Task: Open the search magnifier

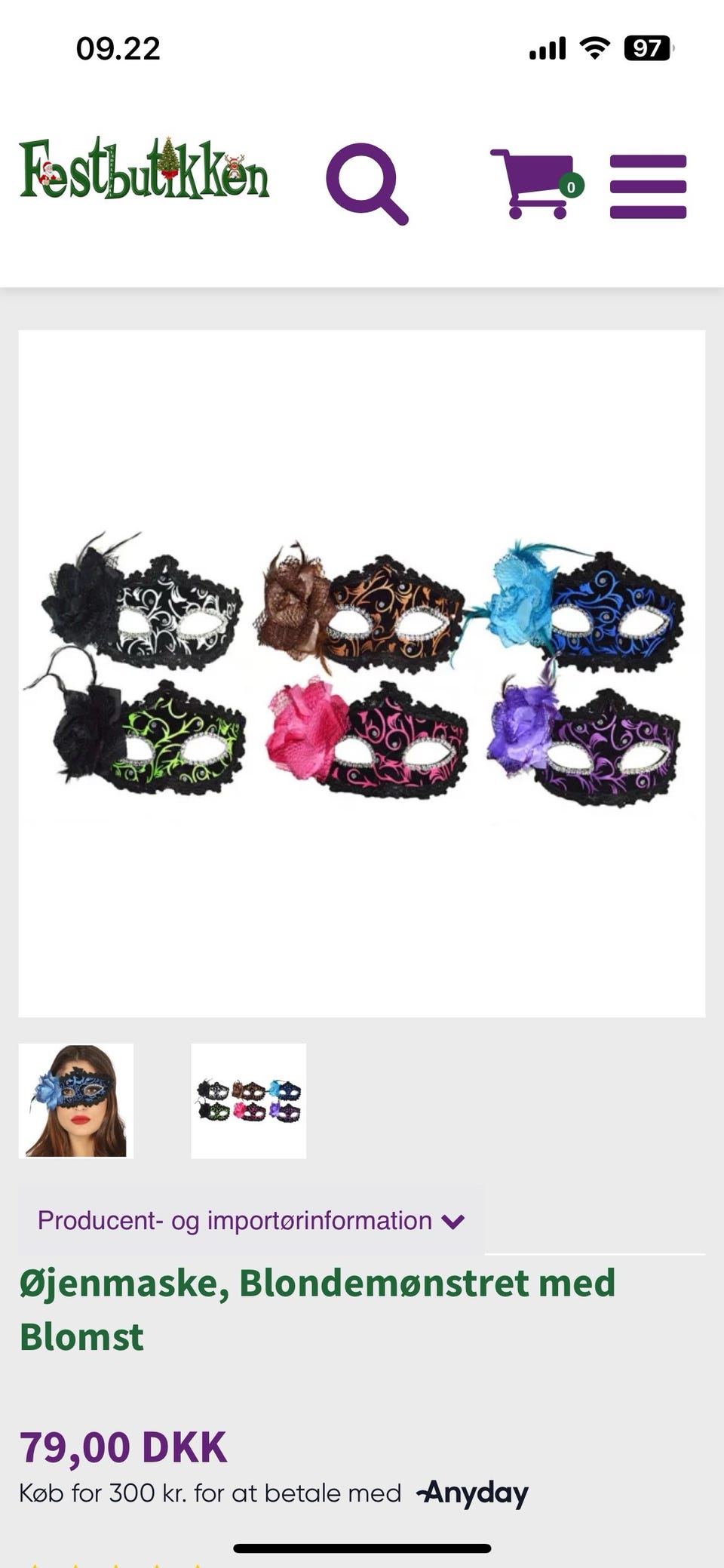Action: [x=367, y=183]
